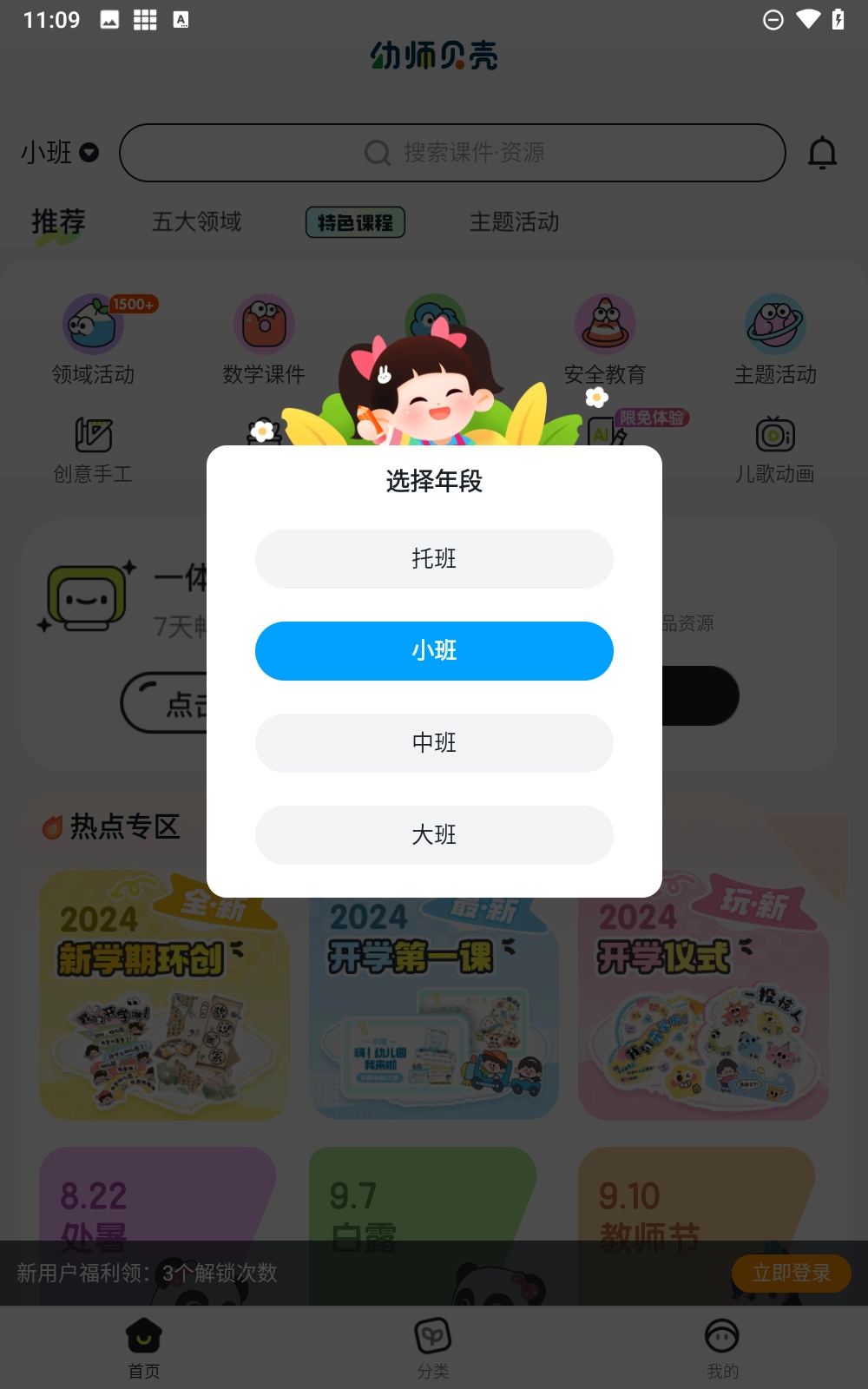Open 儿歌动画 children's songs section
Viewport: 868px width, 1389px height.
(775, 447)
